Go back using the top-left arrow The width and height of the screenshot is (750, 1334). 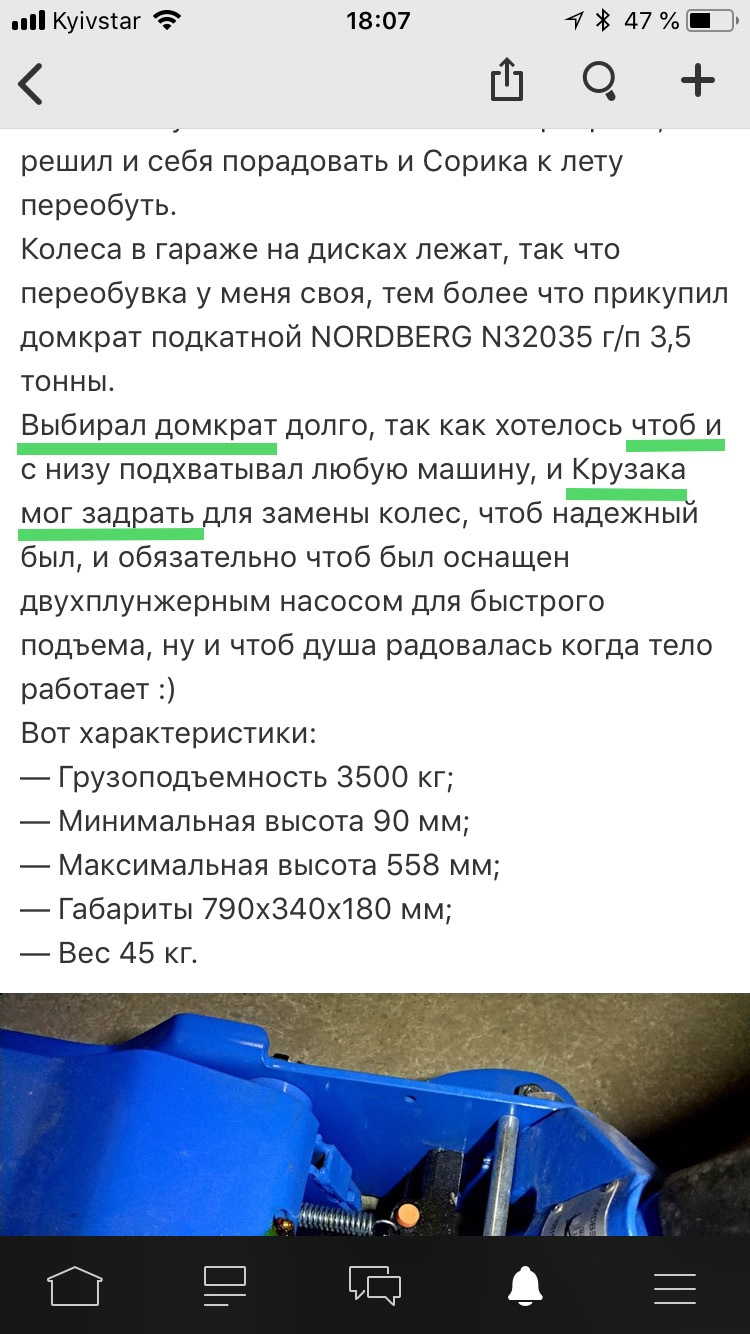click(x=31, y=82)
